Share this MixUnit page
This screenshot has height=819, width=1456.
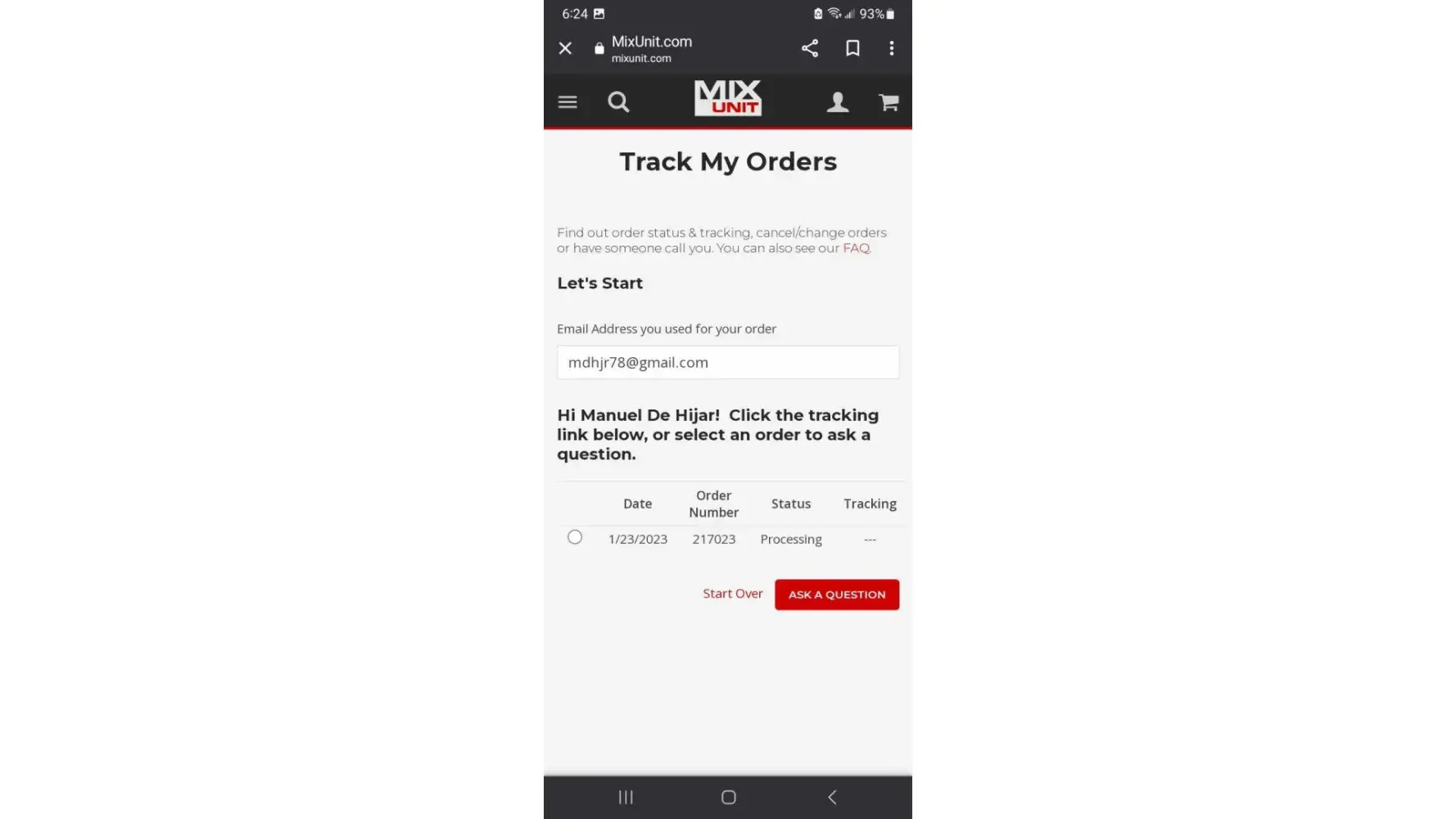[809, 48]
